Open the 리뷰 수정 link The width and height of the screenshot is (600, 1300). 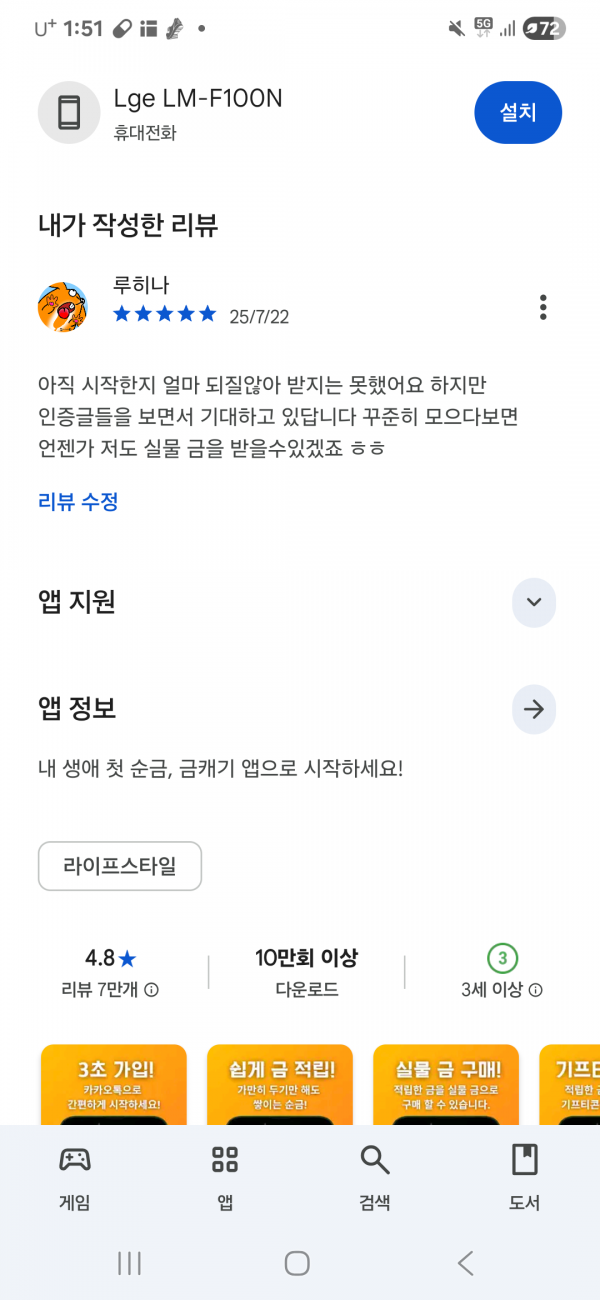pyautogui.click(x=78, y=502)
